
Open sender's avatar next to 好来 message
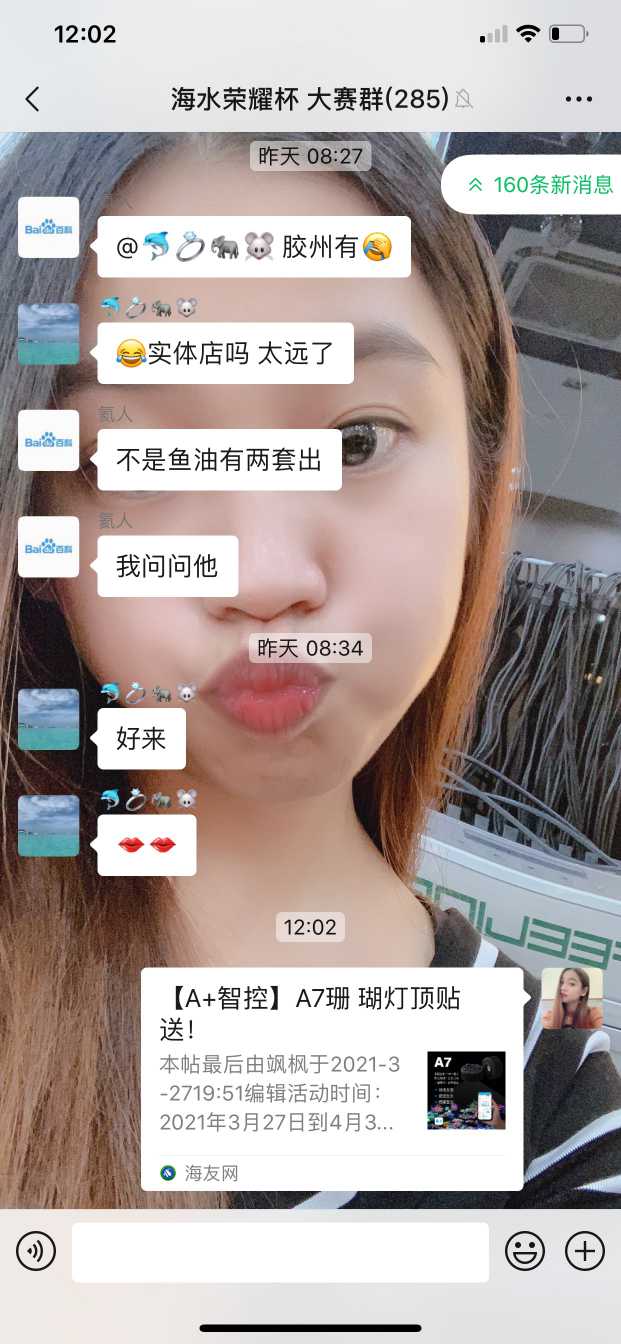[x=48, y=719]
